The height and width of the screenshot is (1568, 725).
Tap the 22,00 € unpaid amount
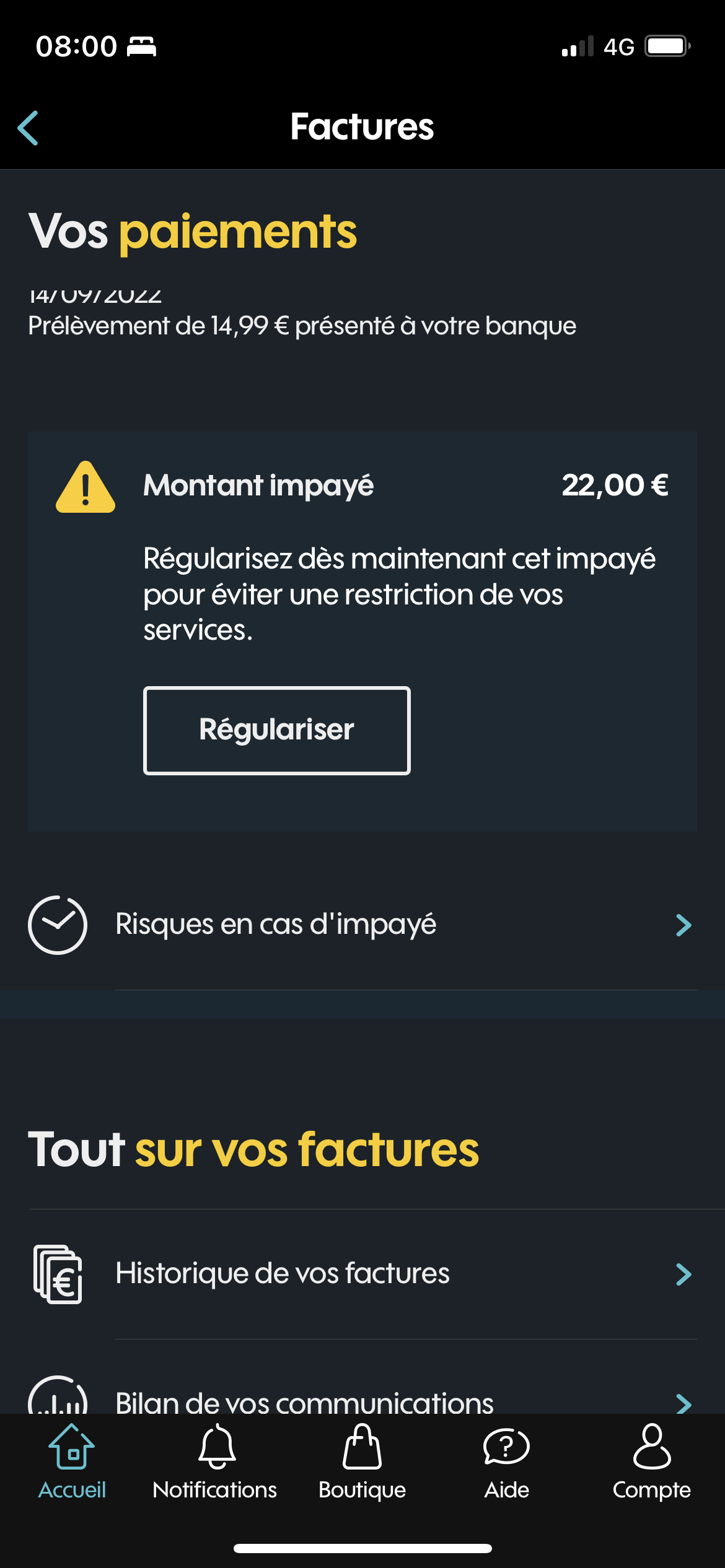point(615,486)
